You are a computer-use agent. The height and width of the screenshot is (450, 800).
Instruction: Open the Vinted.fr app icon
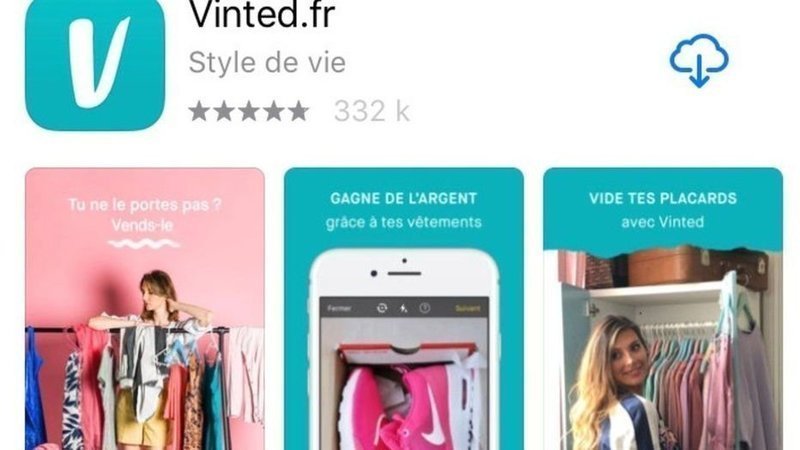94,63
